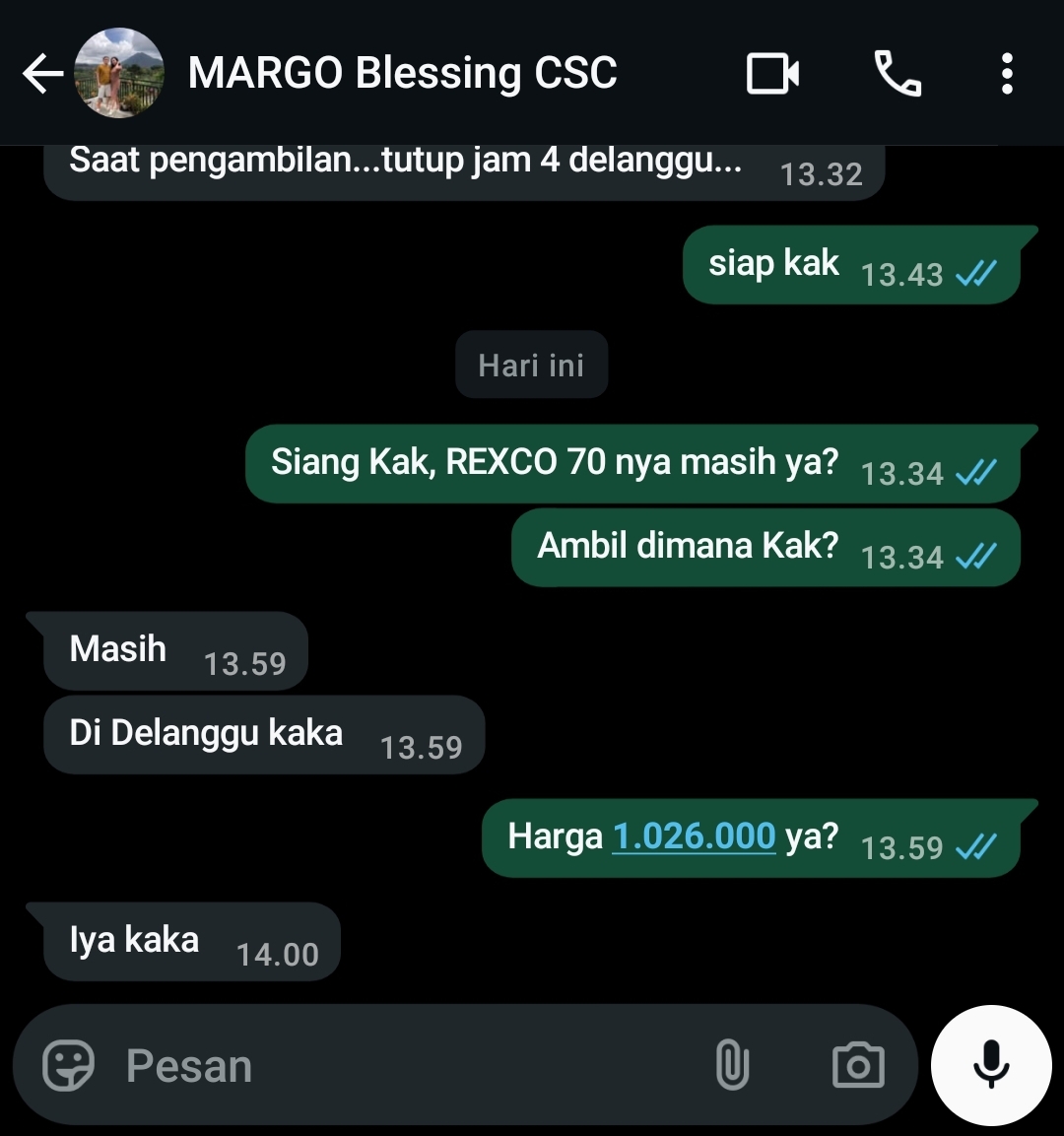The width and height of the screenshot is (1064, 1136).
Task: Open the camera from message bar
Action: (x=858, y=1065)
